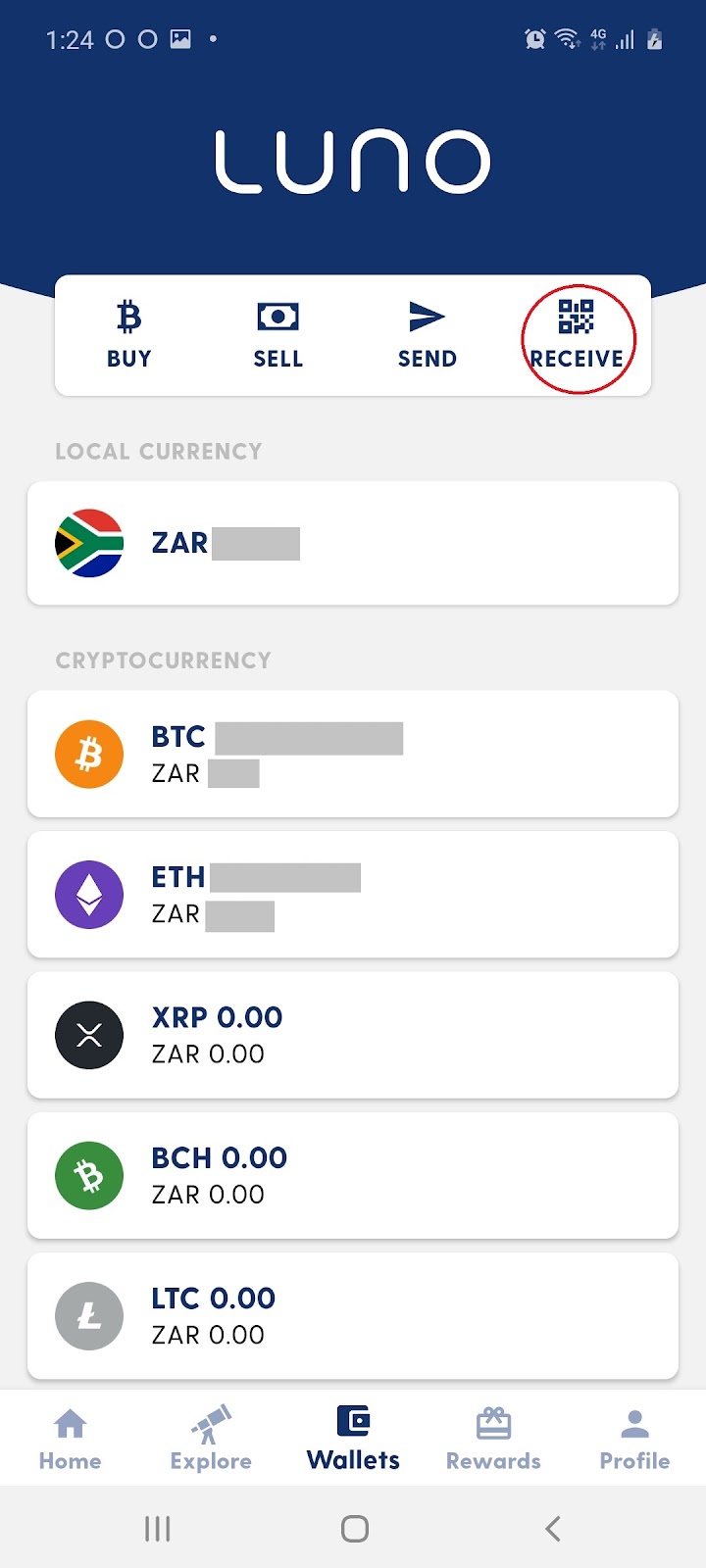The height and width of the screenshot is (1568, 706).
Task: Go to the Explore tab
Action: [x=211, y=1439]
